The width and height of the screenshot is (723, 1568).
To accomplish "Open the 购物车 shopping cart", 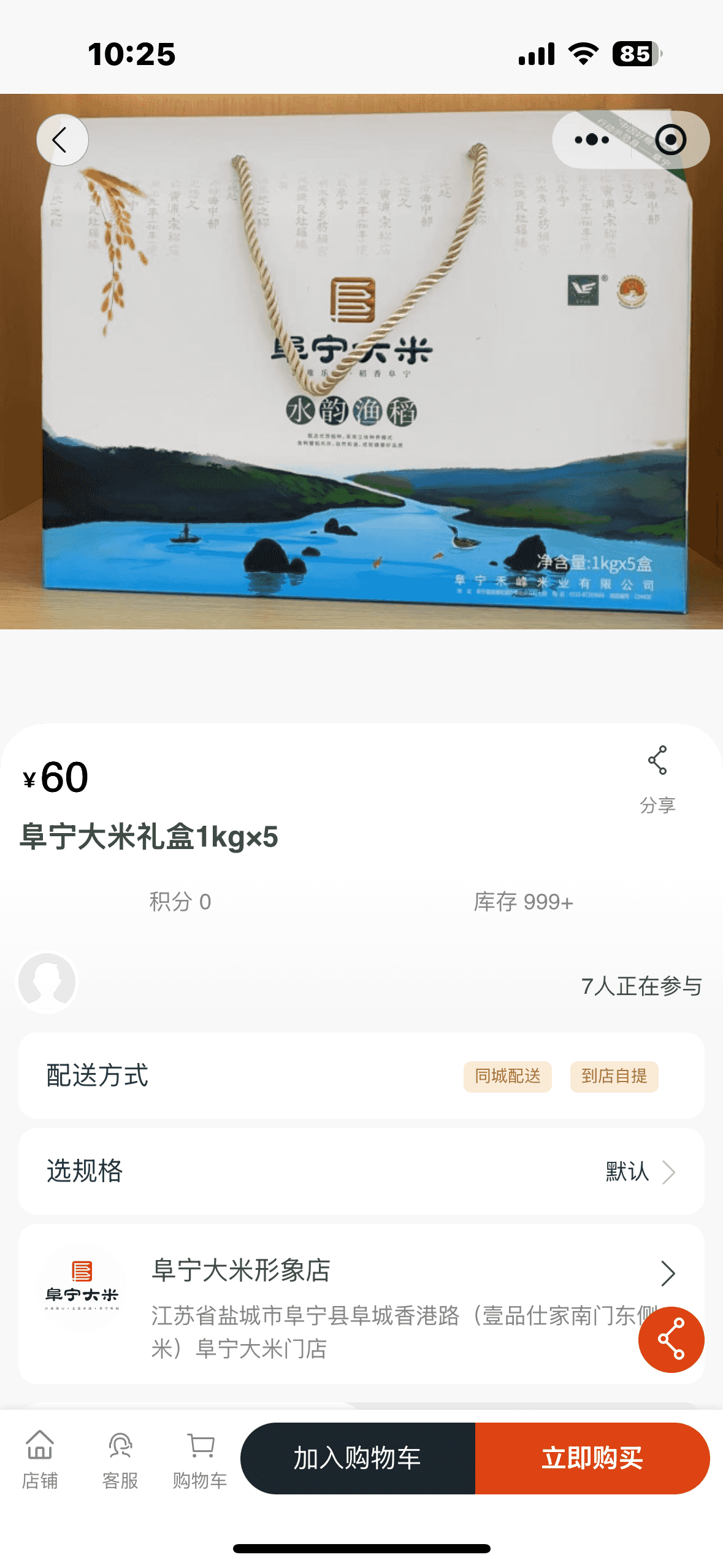I will click(200, 1459).
